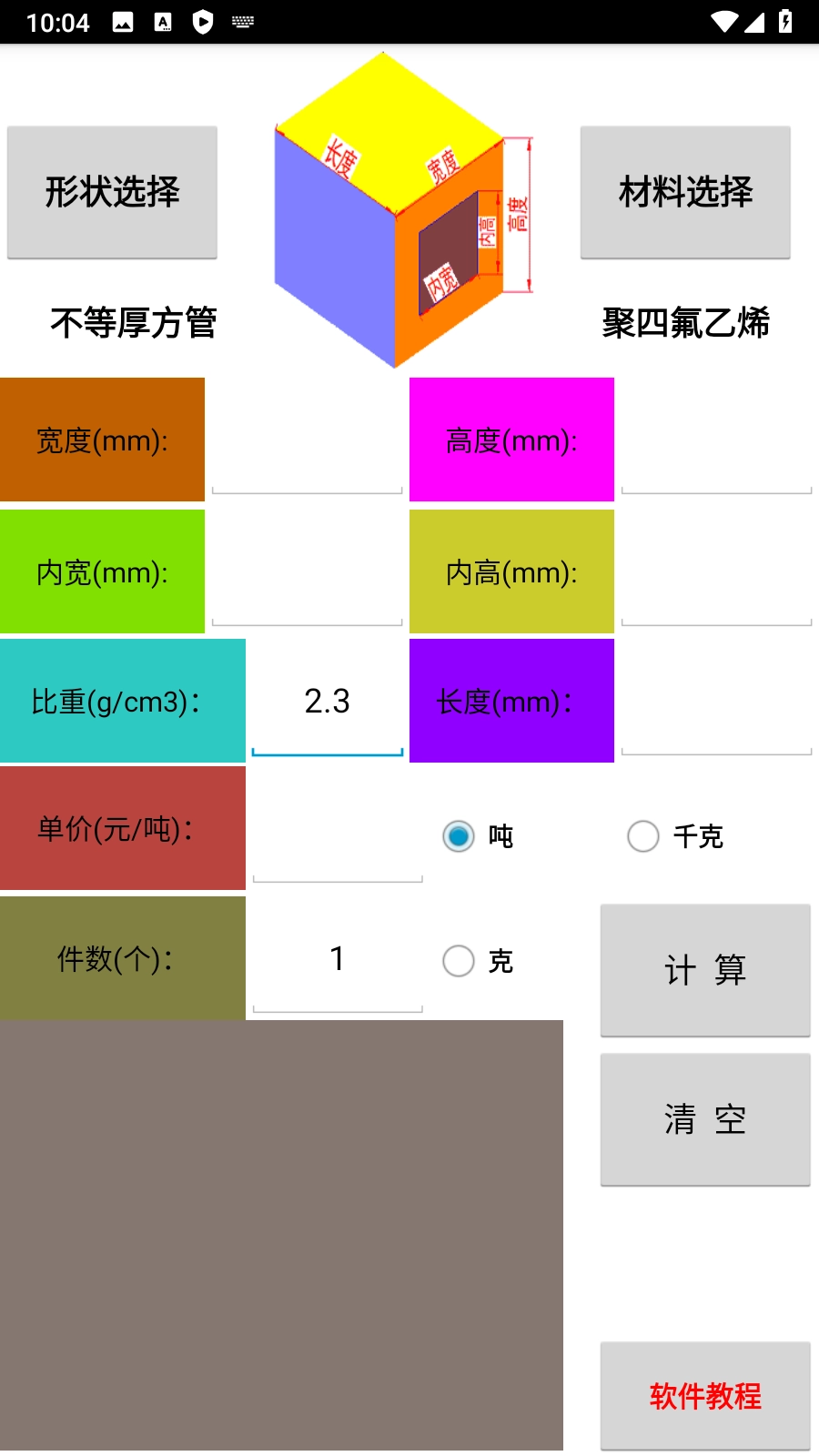The image size is (819, 1456).
Task: Click the 件数 quantity input showing 1
Action: point(337,958)
